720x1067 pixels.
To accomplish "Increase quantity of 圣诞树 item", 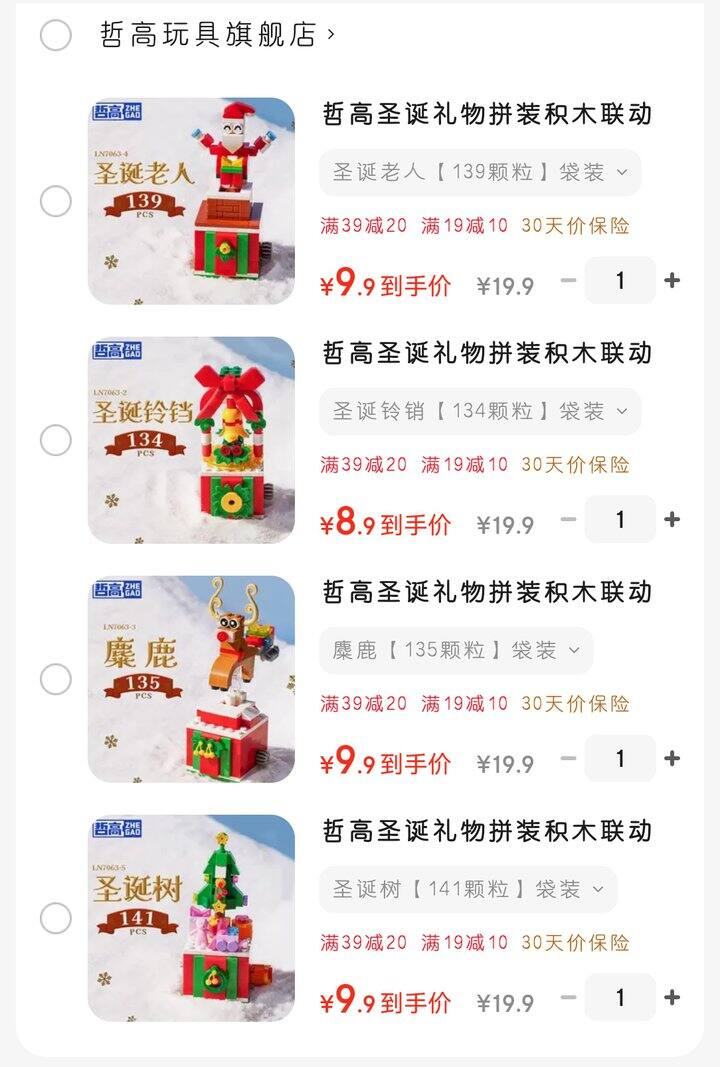I will pyautogui.click(x=672, y=998).
